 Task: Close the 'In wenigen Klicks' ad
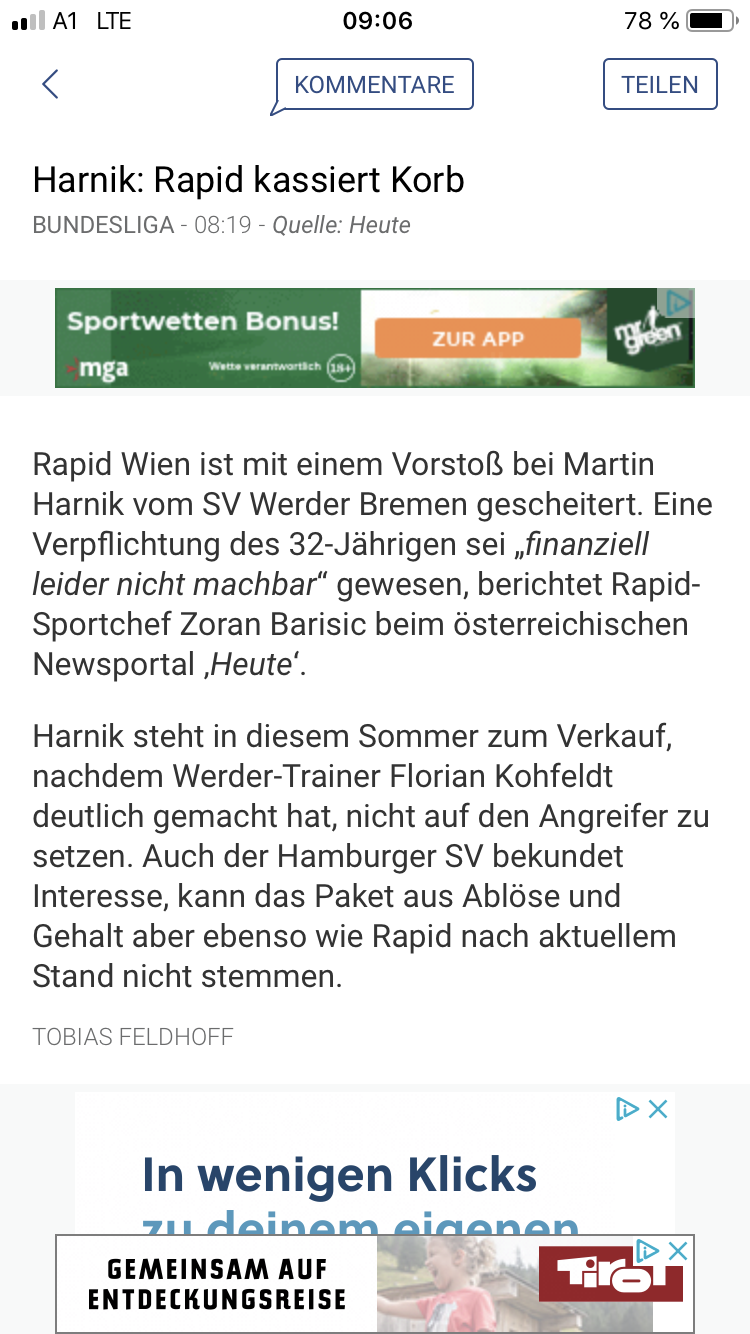pos(658,1108)
